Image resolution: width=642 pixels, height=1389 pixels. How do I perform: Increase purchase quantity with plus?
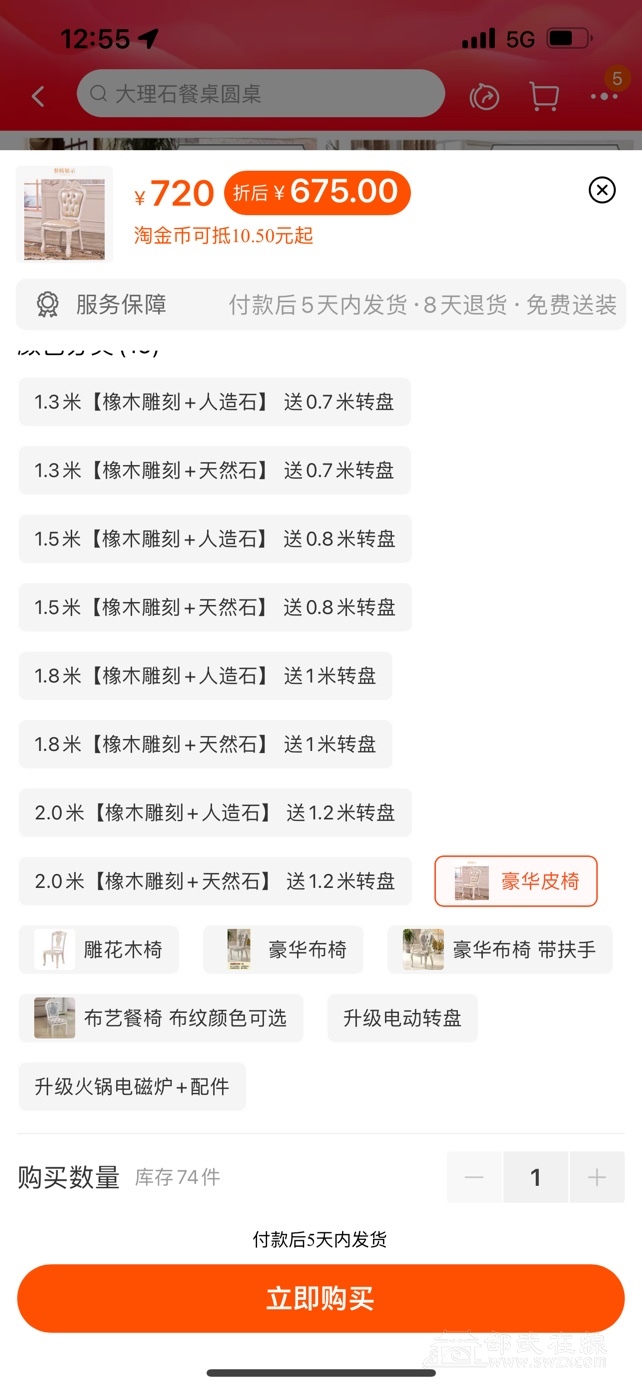[x=597, y=1177]
